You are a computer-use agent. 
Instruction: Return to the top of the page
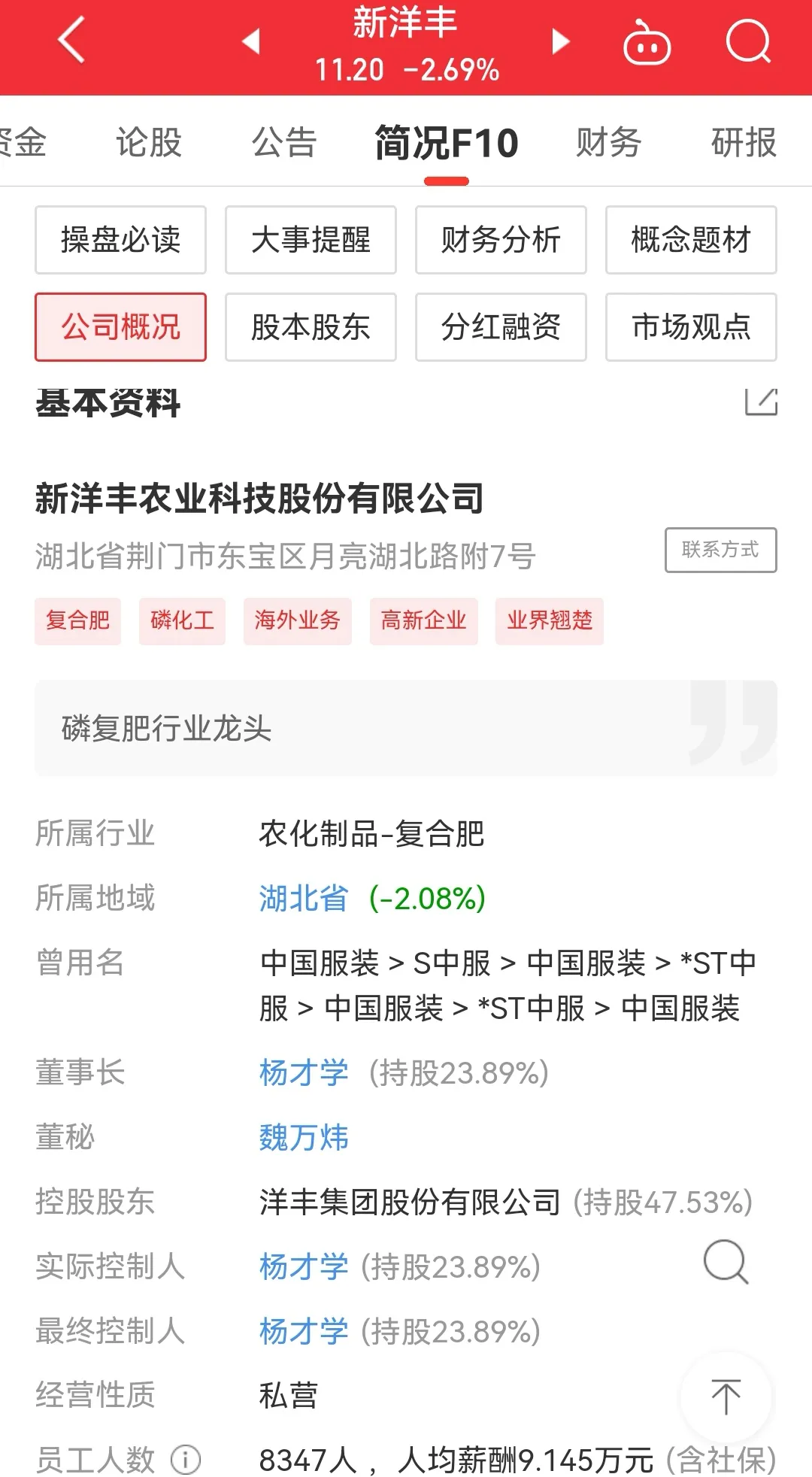tap(726, 1397)
